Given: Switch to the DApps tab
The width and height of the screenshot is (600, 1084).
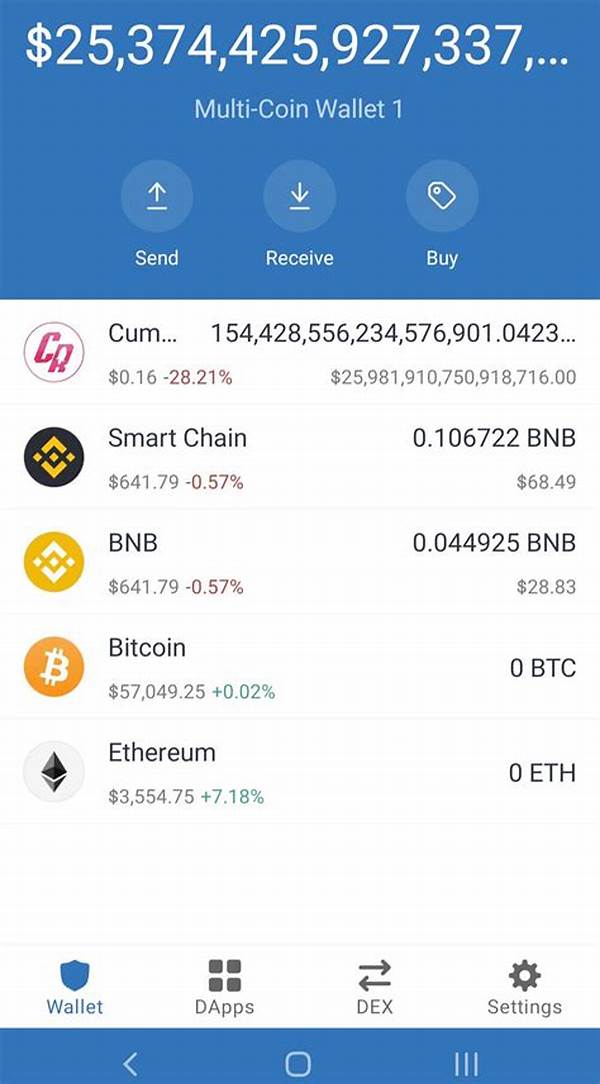Looking at the screenshot, I should 224,986.
